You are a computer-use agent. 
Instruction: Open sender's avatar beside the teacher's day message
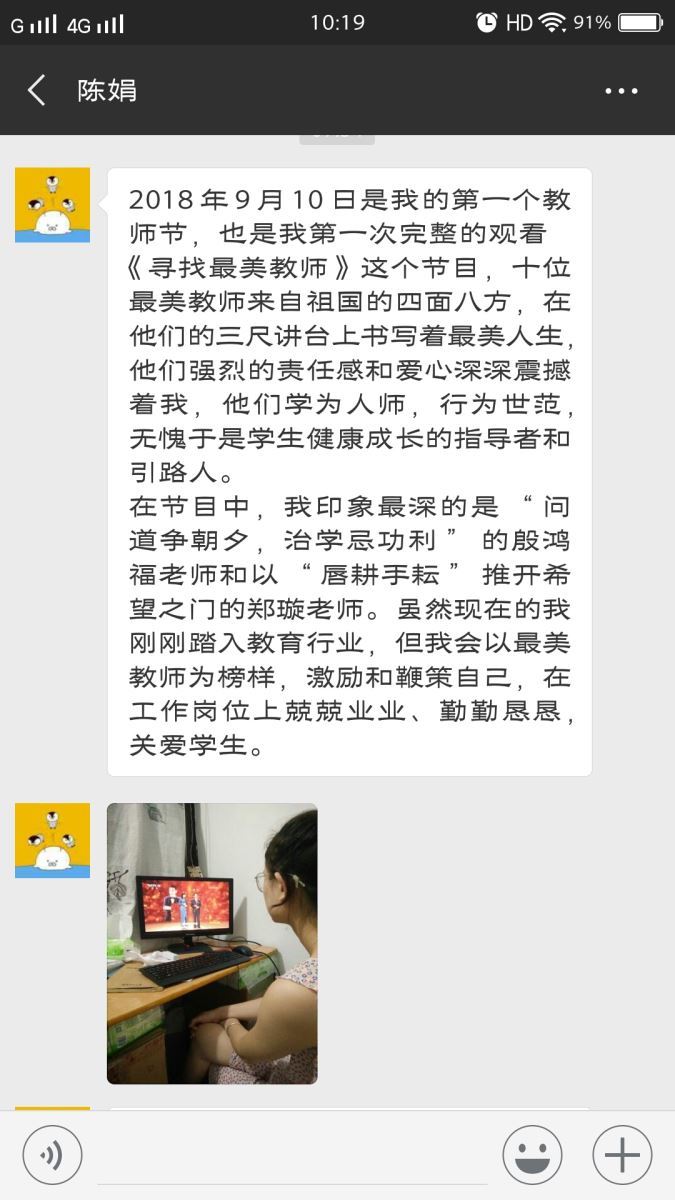click(52, 205)
